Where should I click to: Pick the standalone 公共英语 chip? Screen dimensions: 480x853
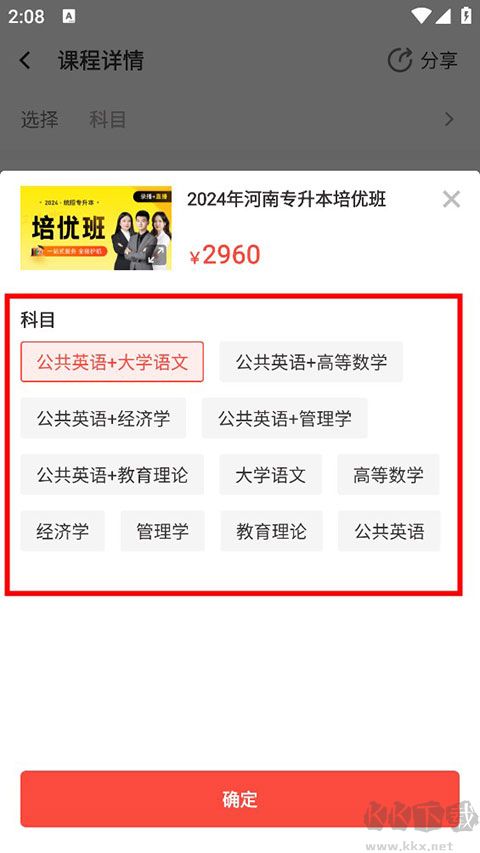[x=389, y=531]
